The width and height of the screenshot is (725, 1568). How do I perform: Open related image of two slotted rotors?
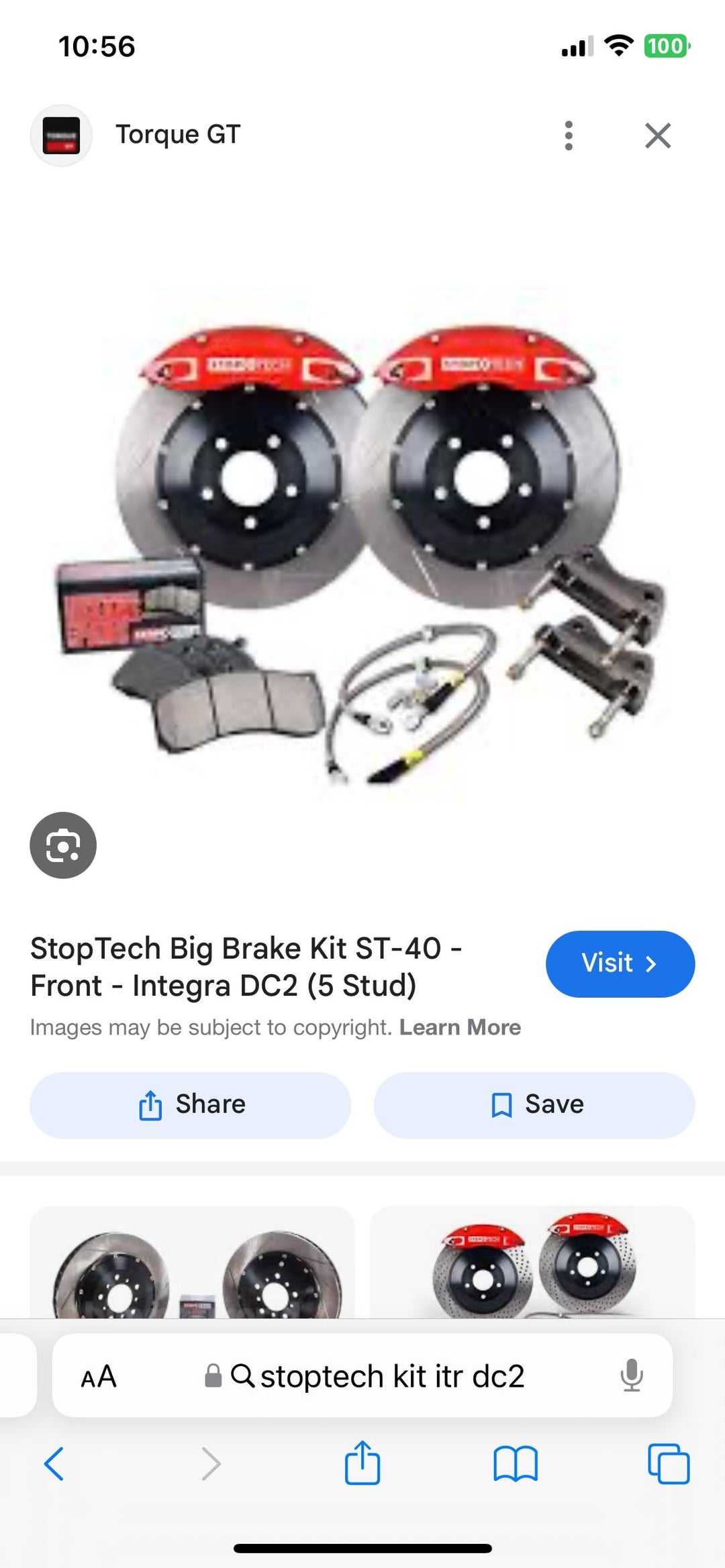(192, 1265)
